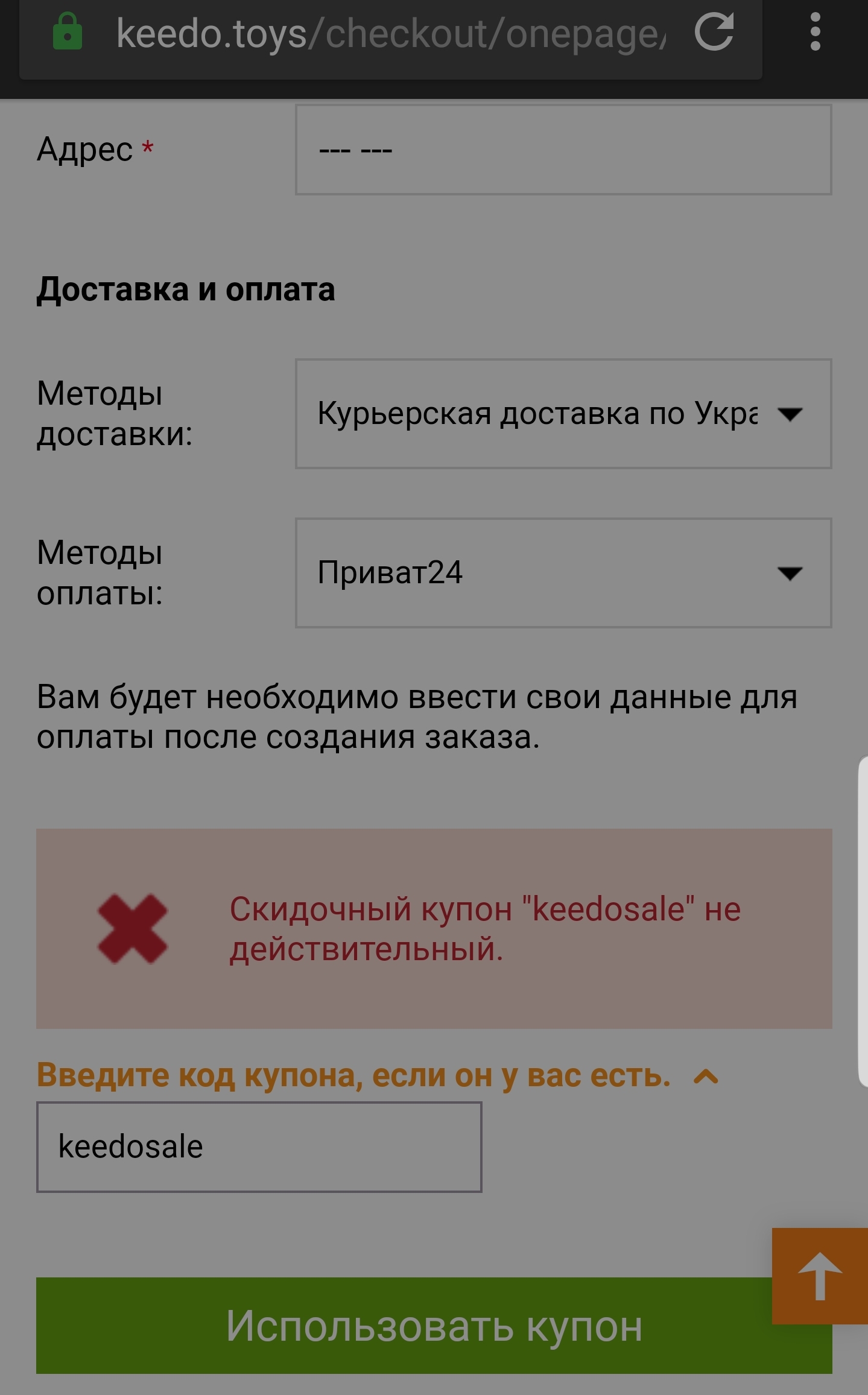
Task: Open the Методы оплаты dropdown showing Приват24
Action: coord(563,573)
